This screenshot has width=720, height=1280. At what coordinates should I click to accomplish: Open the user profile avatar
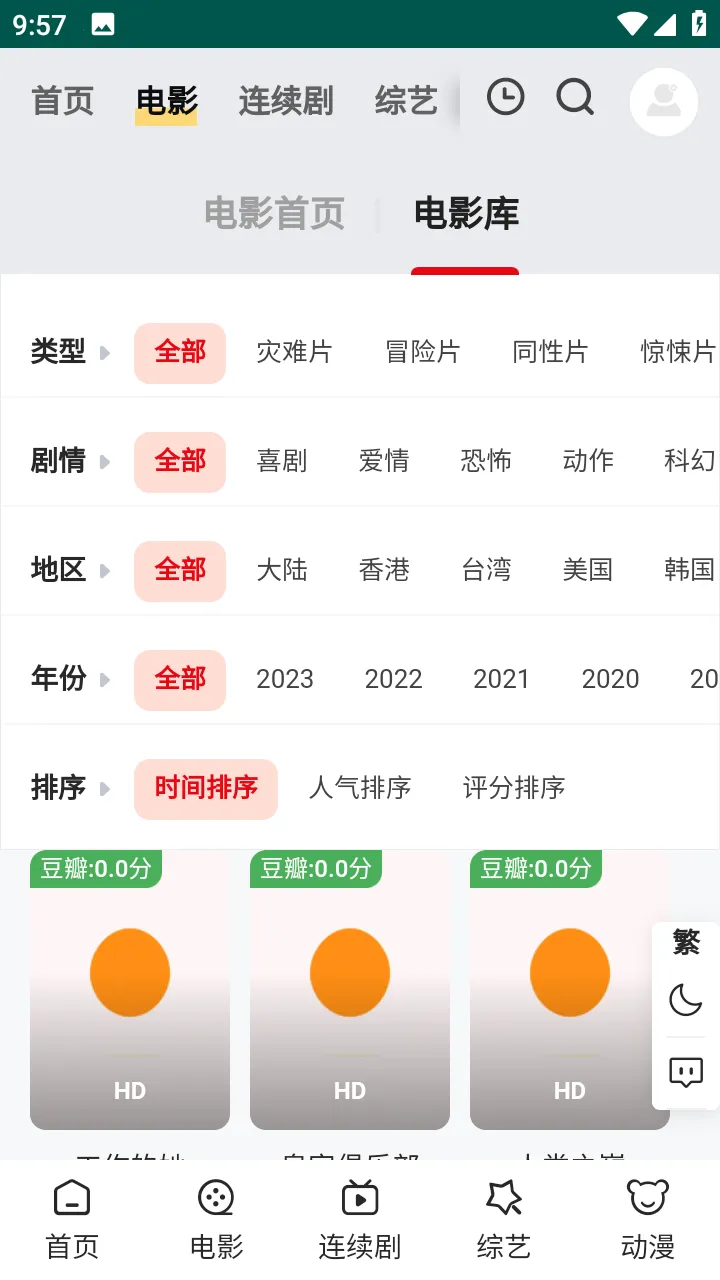point(663,102)
